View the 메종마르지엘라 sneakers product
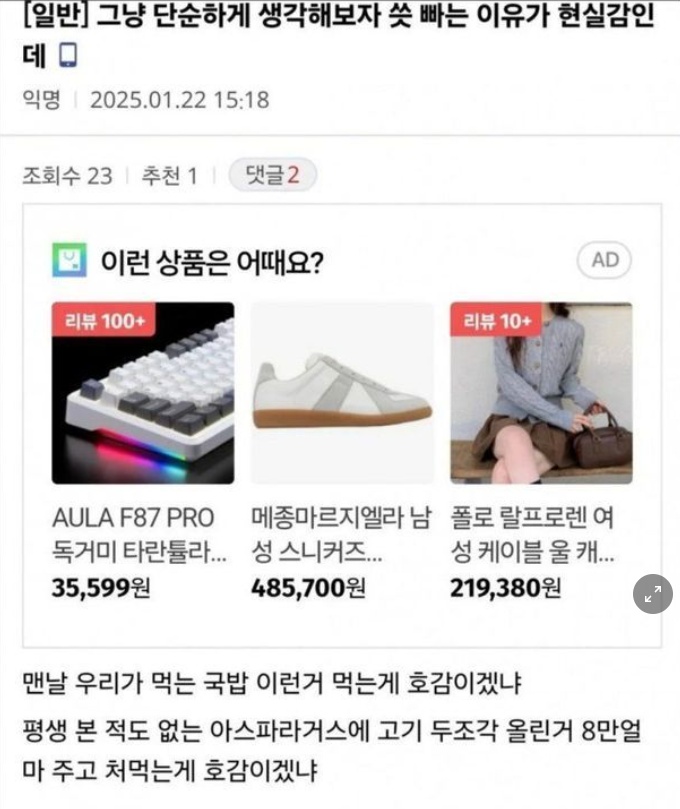 [x=342, y=393]
